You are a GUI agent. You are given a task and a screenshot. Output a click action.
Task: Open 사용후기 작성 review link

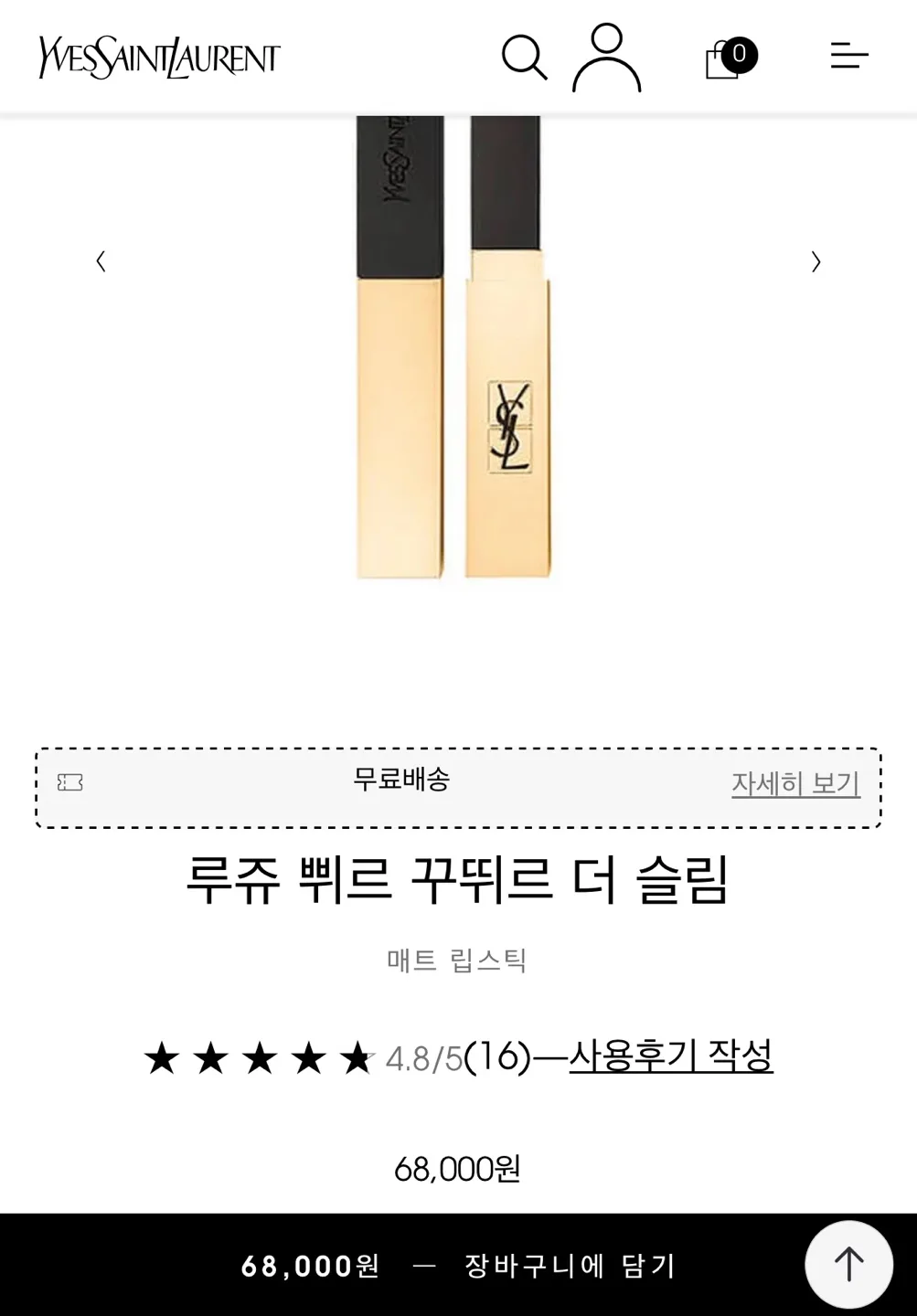click(x=671, y=1056)
